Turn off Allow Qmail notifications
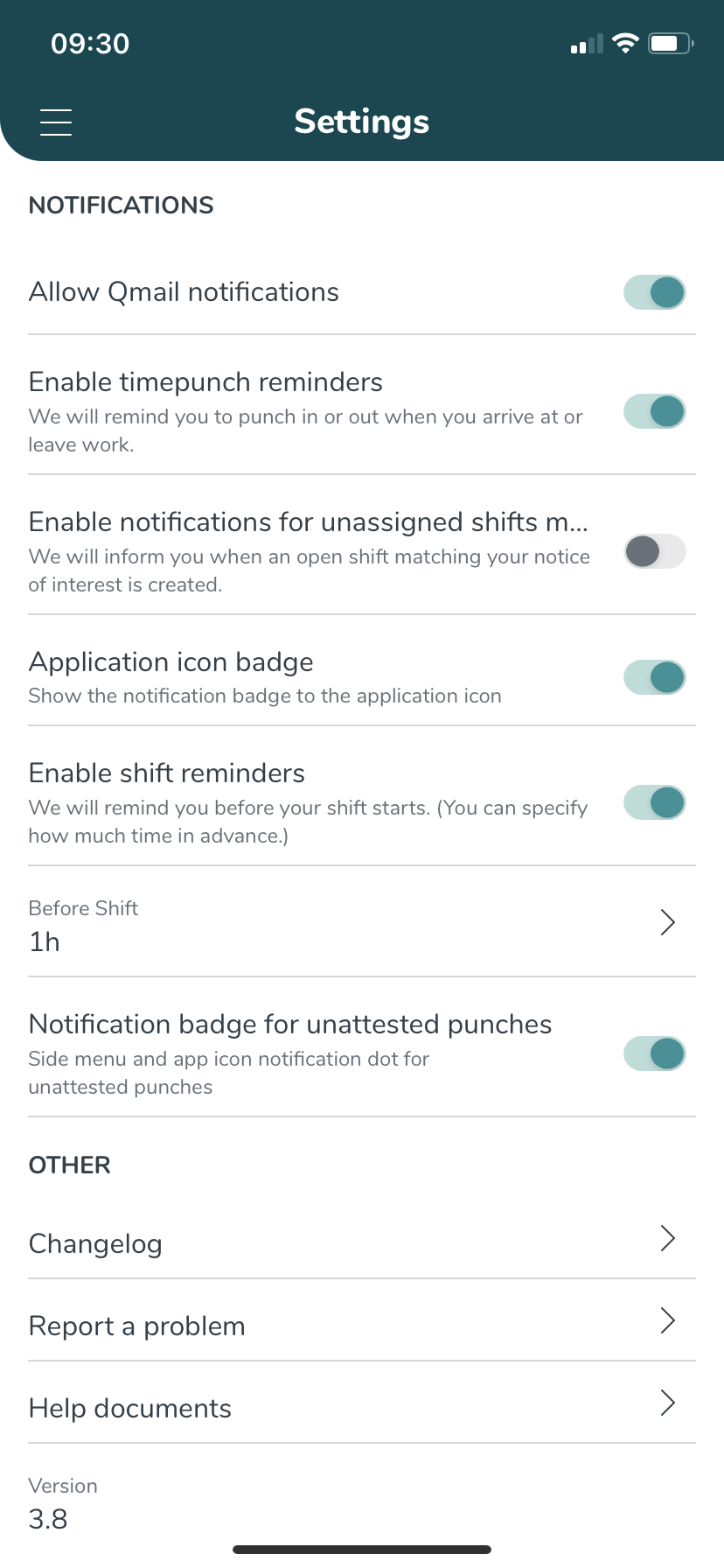Viewport: 724px width, 1568px height. [x=655, y=292]
